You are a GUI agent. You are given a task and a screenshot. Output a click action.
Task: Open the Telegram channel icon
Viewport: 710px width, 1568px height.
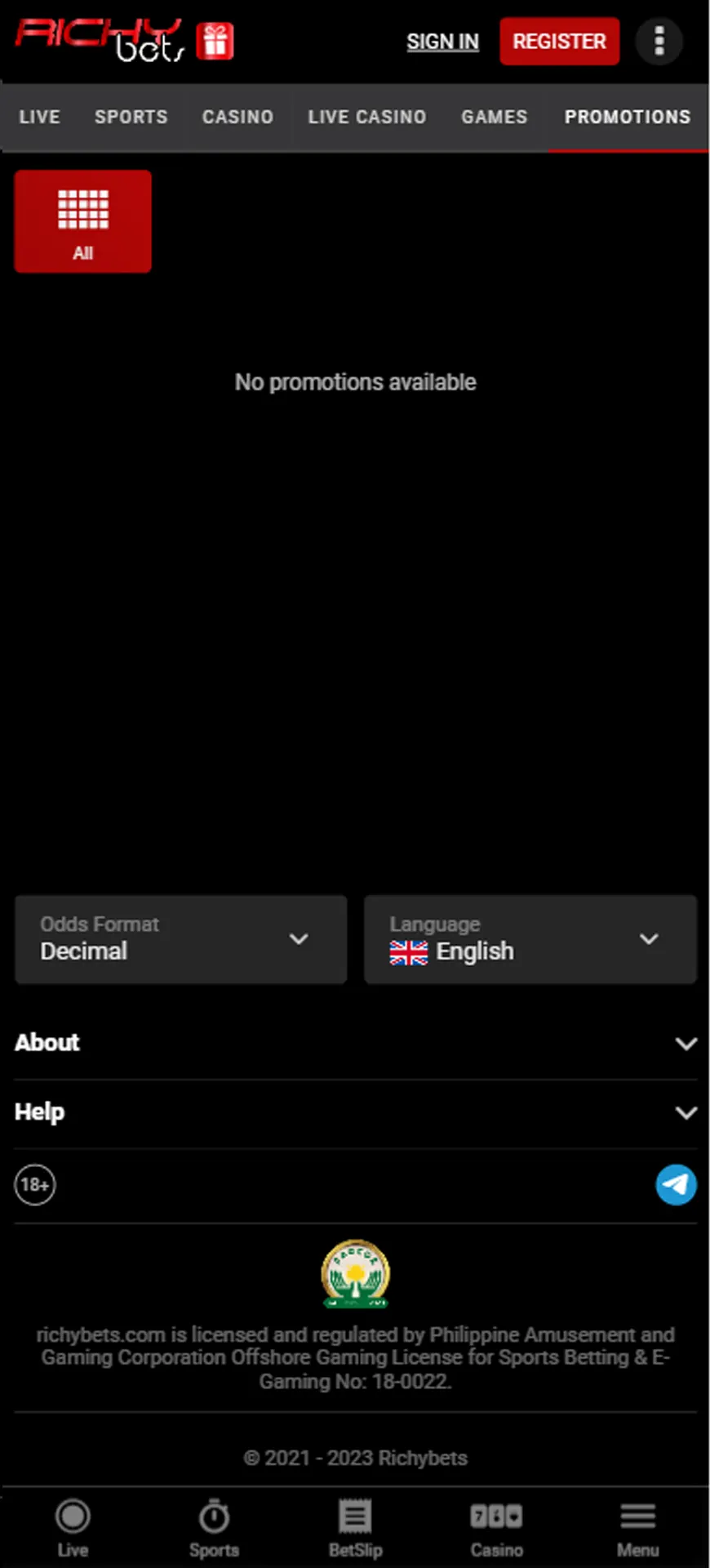pyautogui.click(x=676, y=1185)
